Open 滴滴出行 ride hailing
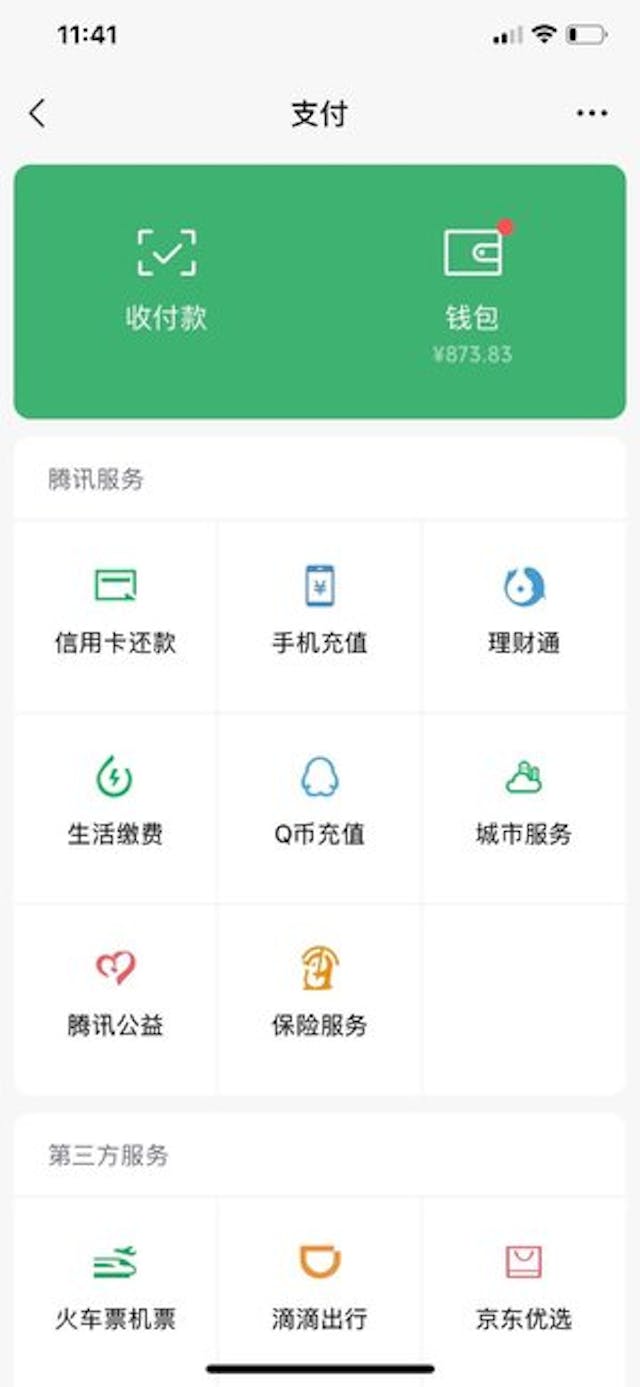 (320, 1288)
